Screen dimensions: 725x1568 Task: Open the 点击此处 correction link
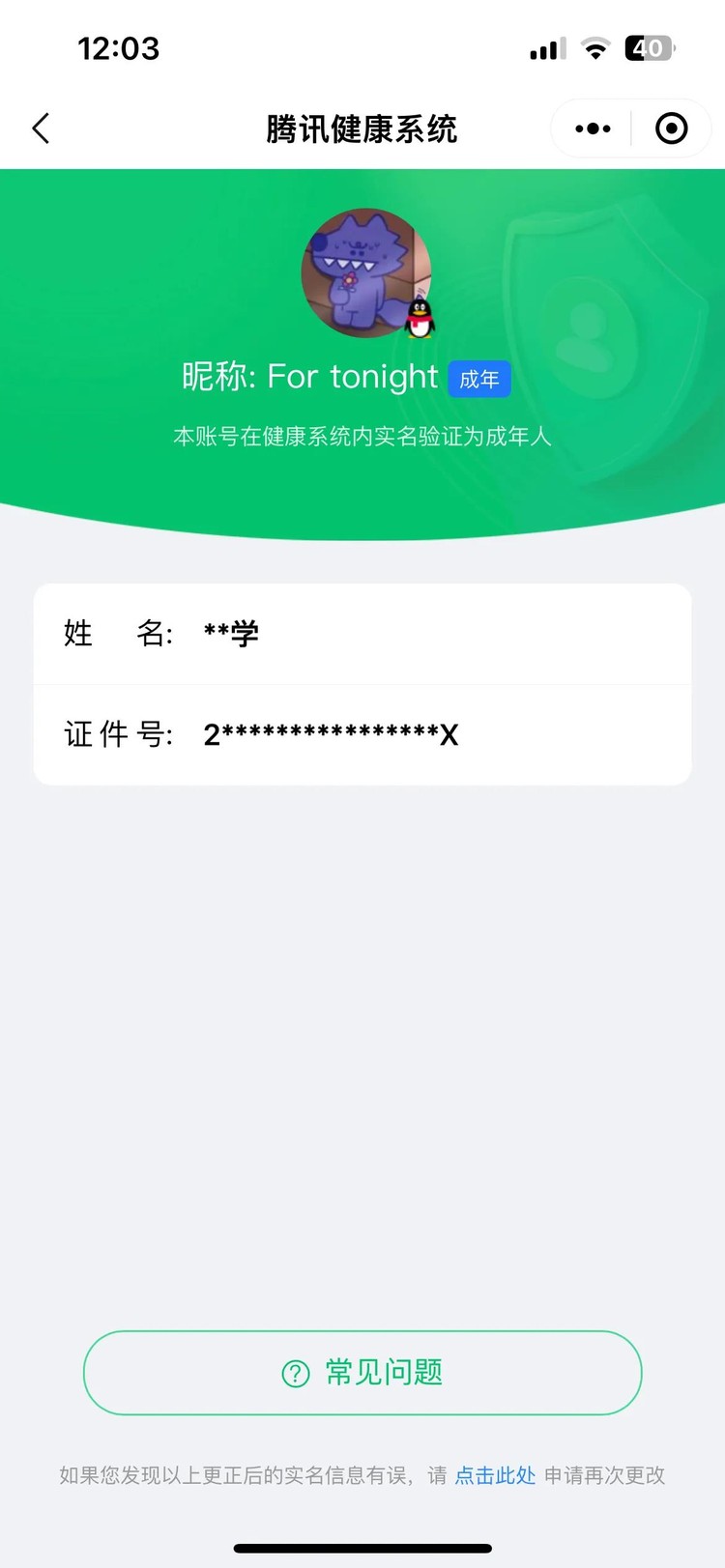tap(494, 1475)
